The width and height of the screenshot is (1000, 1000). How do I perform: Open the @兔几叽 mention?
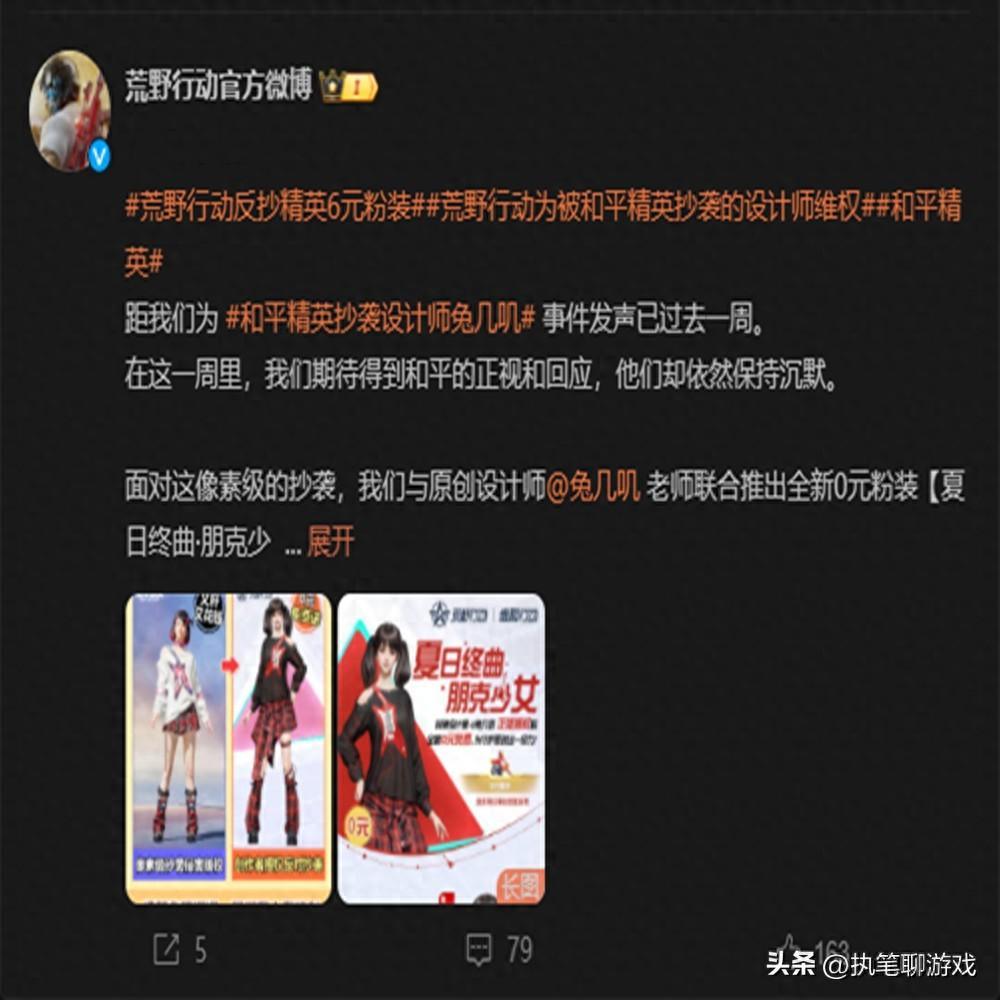593,488
